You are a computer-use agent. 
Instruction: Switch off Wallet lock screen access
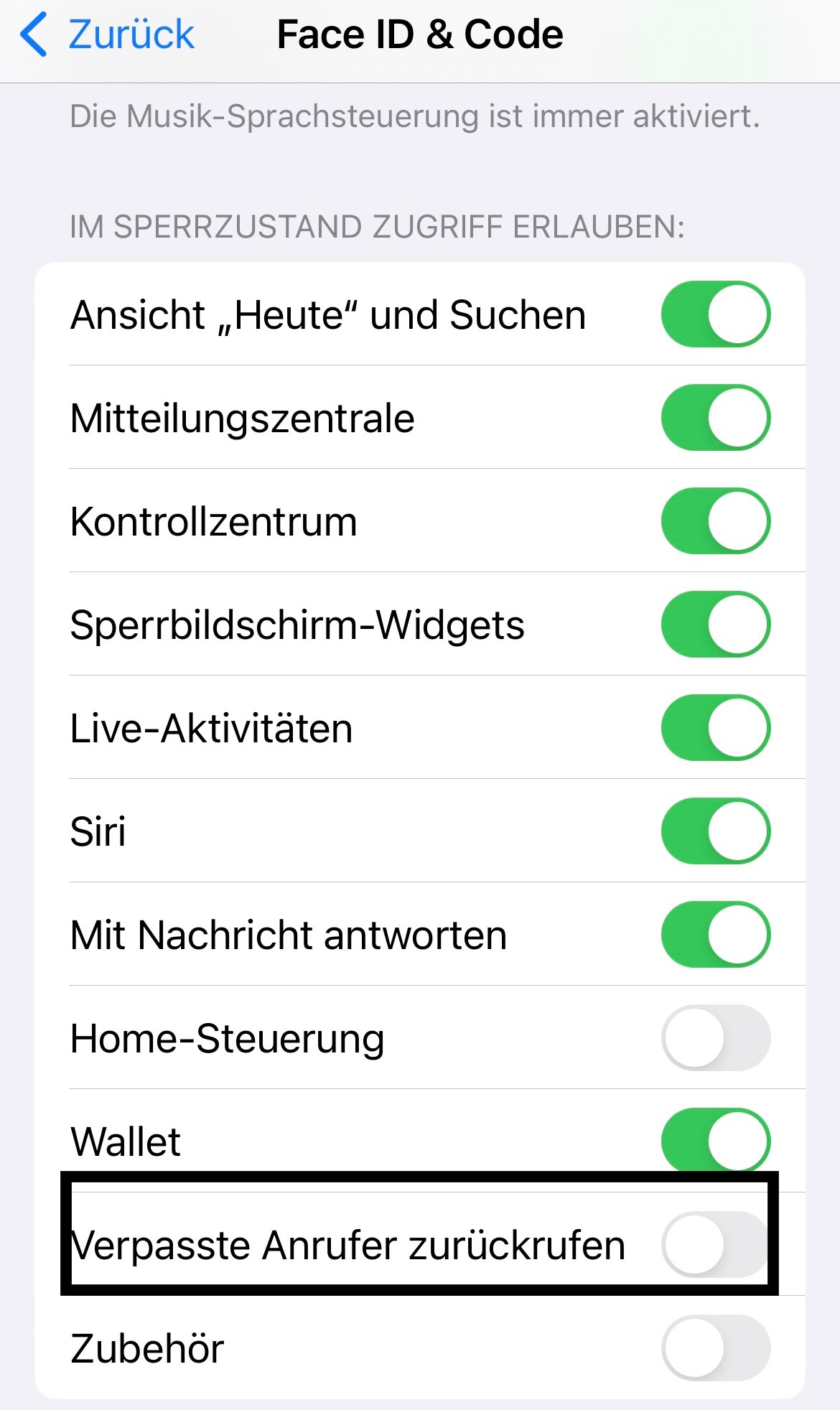coord(715,1140)
